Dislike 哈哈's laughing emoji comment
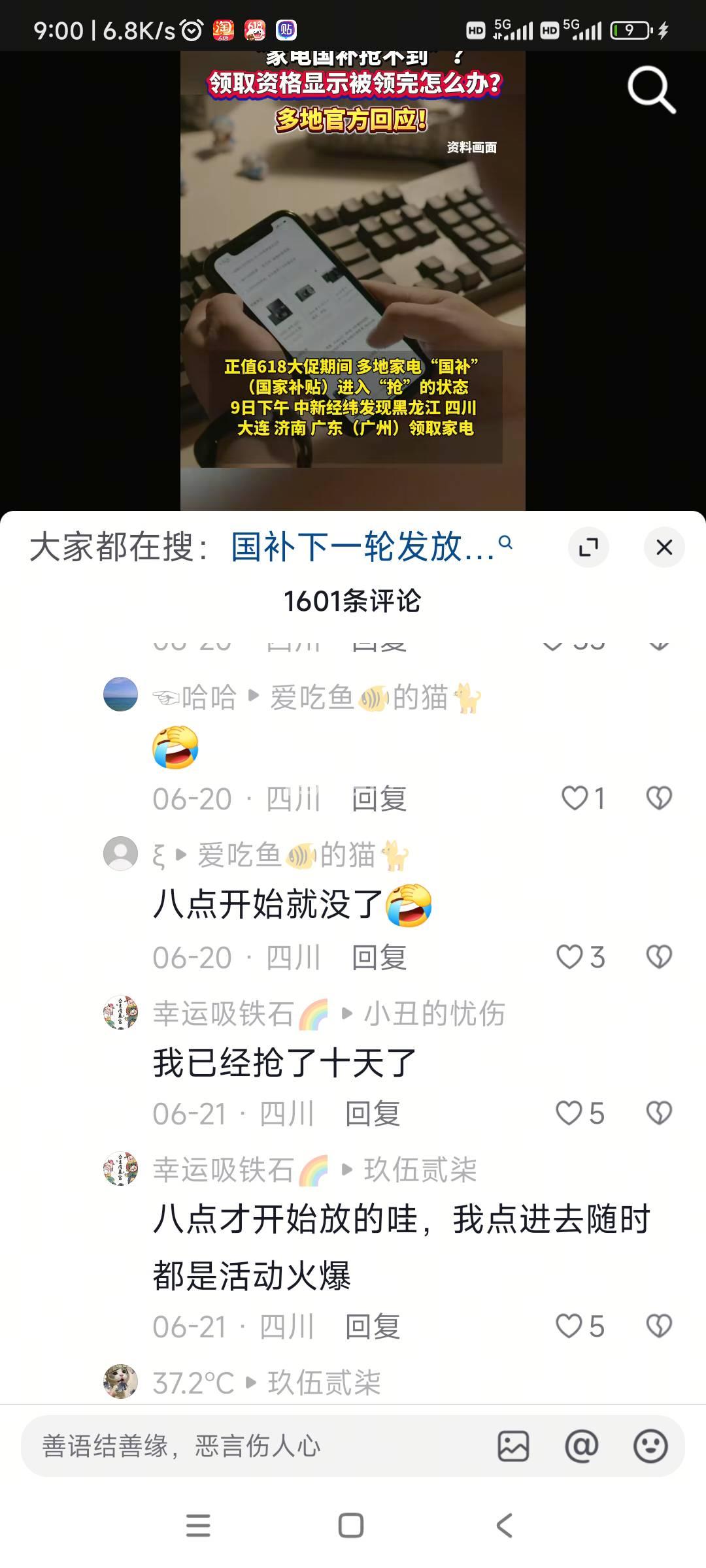 tap(658, 798)
